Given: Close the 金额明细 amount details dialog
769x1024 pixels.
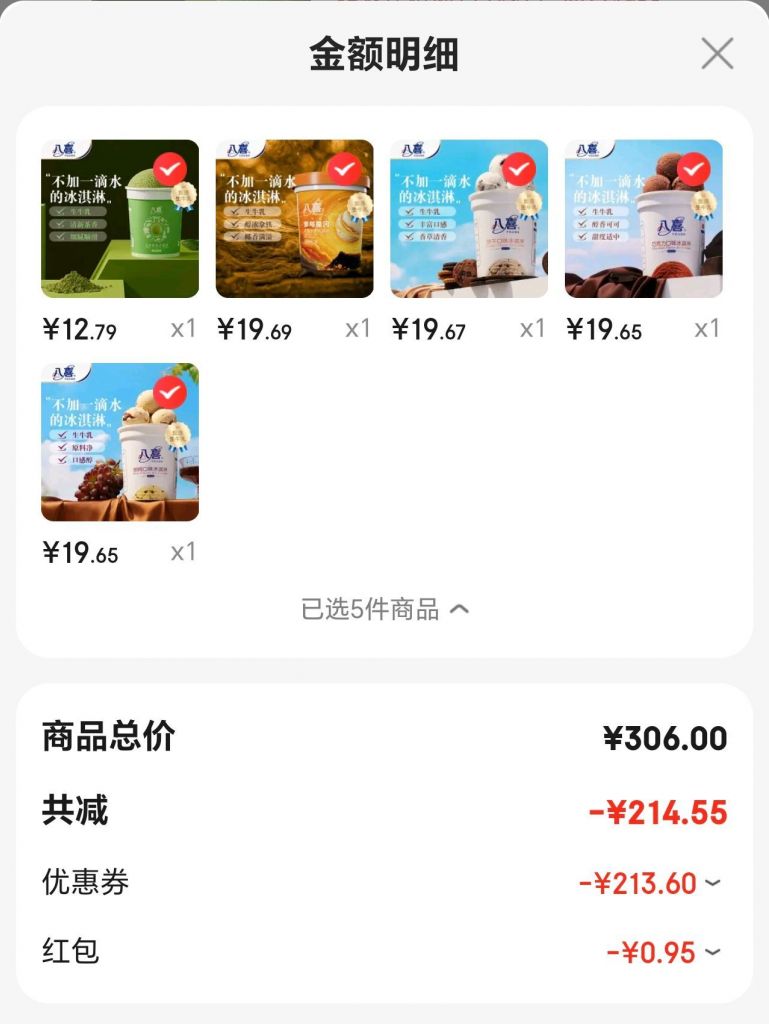Looking at the screenshot, I should [716, 55].
